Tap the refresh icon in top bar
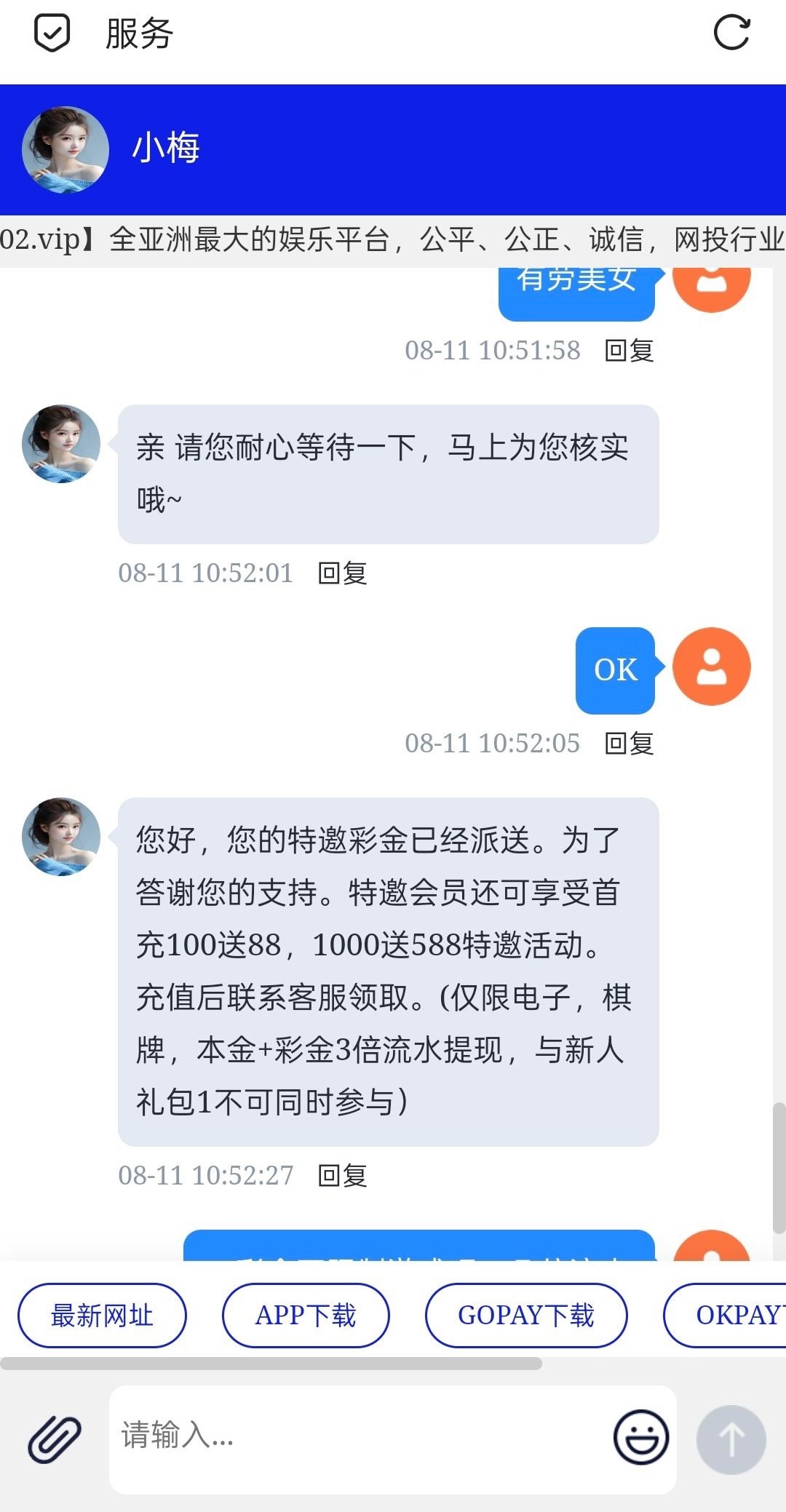The image size is (786, 1512). [x=731, y=33]
